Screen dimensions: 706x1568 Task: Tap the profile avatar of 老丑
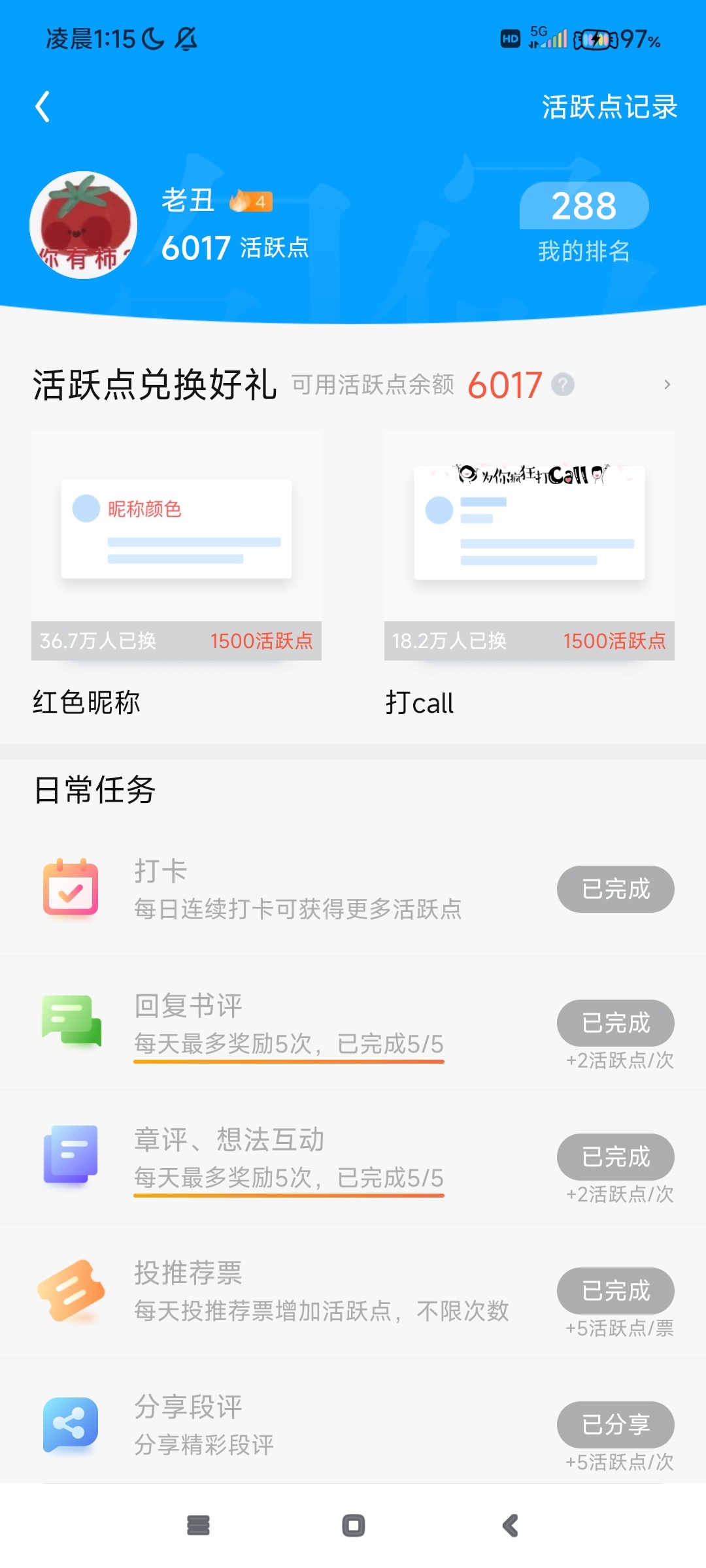pyautogui.click(x=83, y=225)
